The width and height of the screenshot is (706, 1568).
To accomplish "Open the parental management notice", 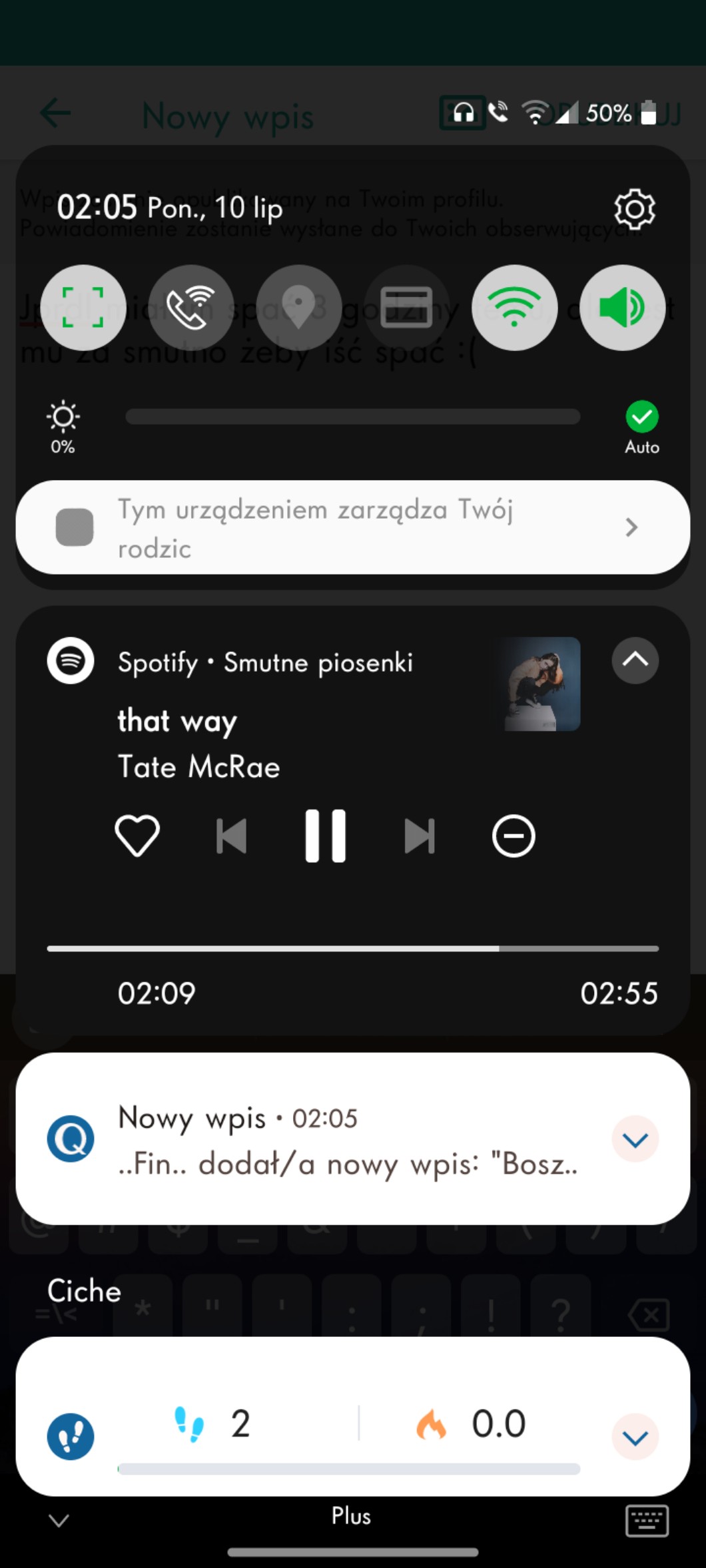I will pyautogui.click(x=353, y=527).
